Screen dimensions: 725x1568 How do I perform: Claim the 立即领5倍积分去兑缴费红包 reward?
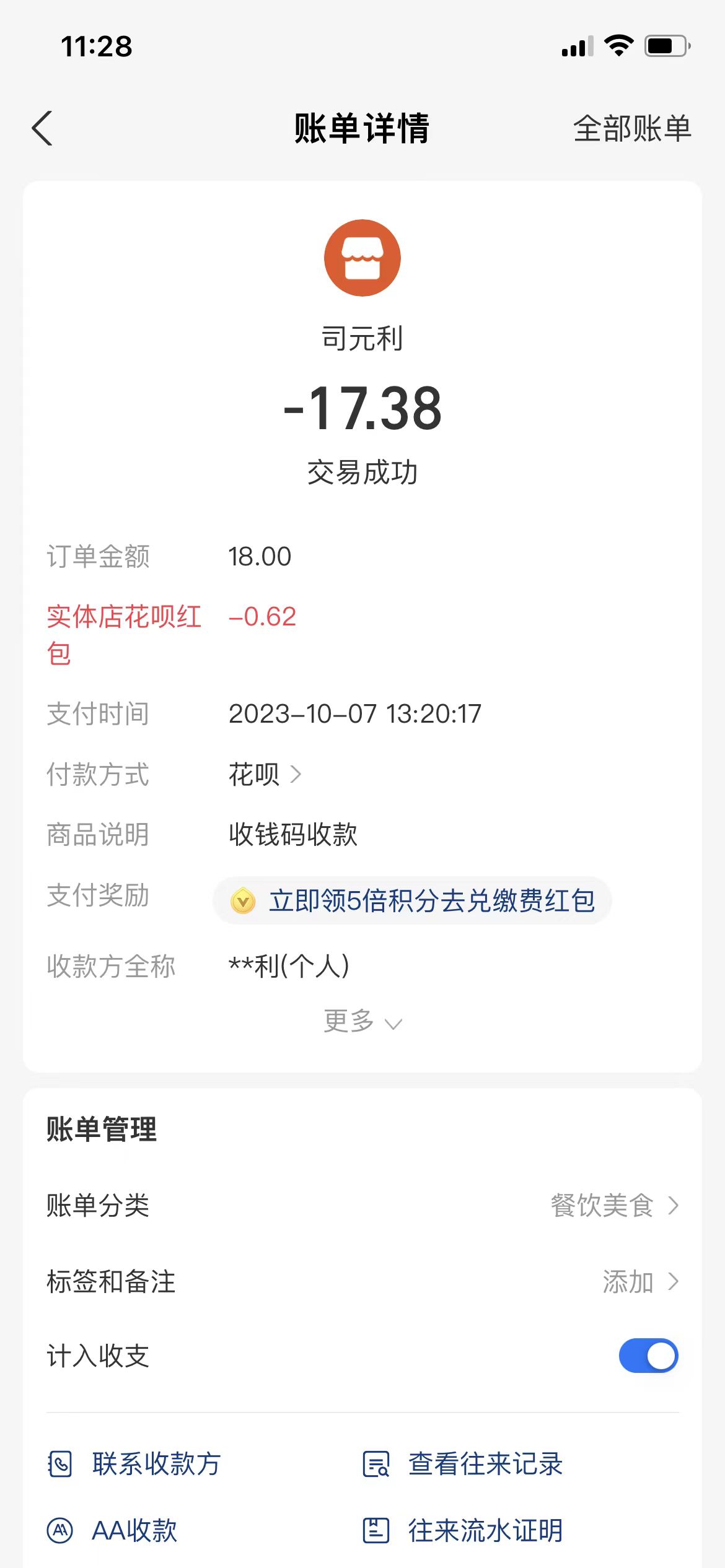[x=413, y=900]
